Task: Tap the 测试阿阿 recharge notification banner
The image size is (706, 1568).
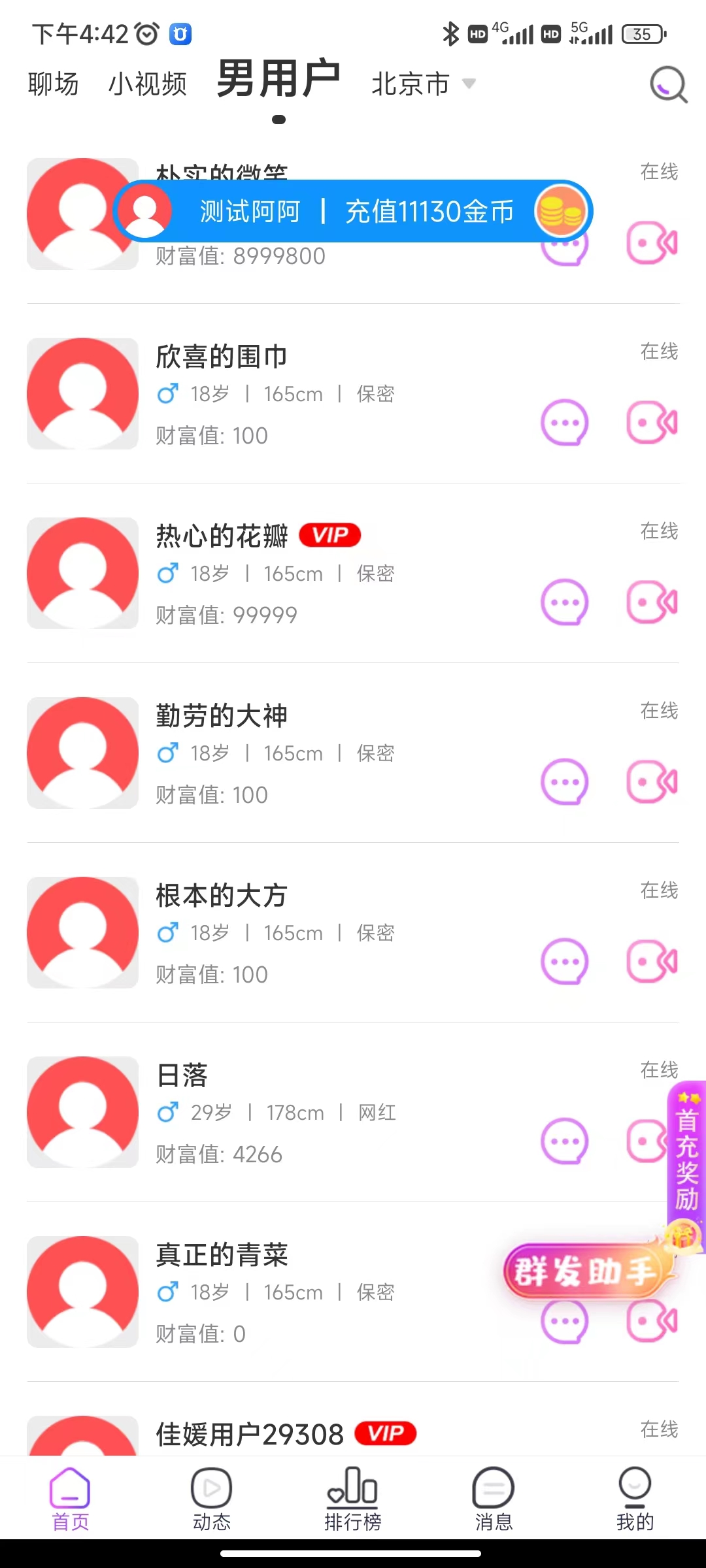Action: point(353,211)
